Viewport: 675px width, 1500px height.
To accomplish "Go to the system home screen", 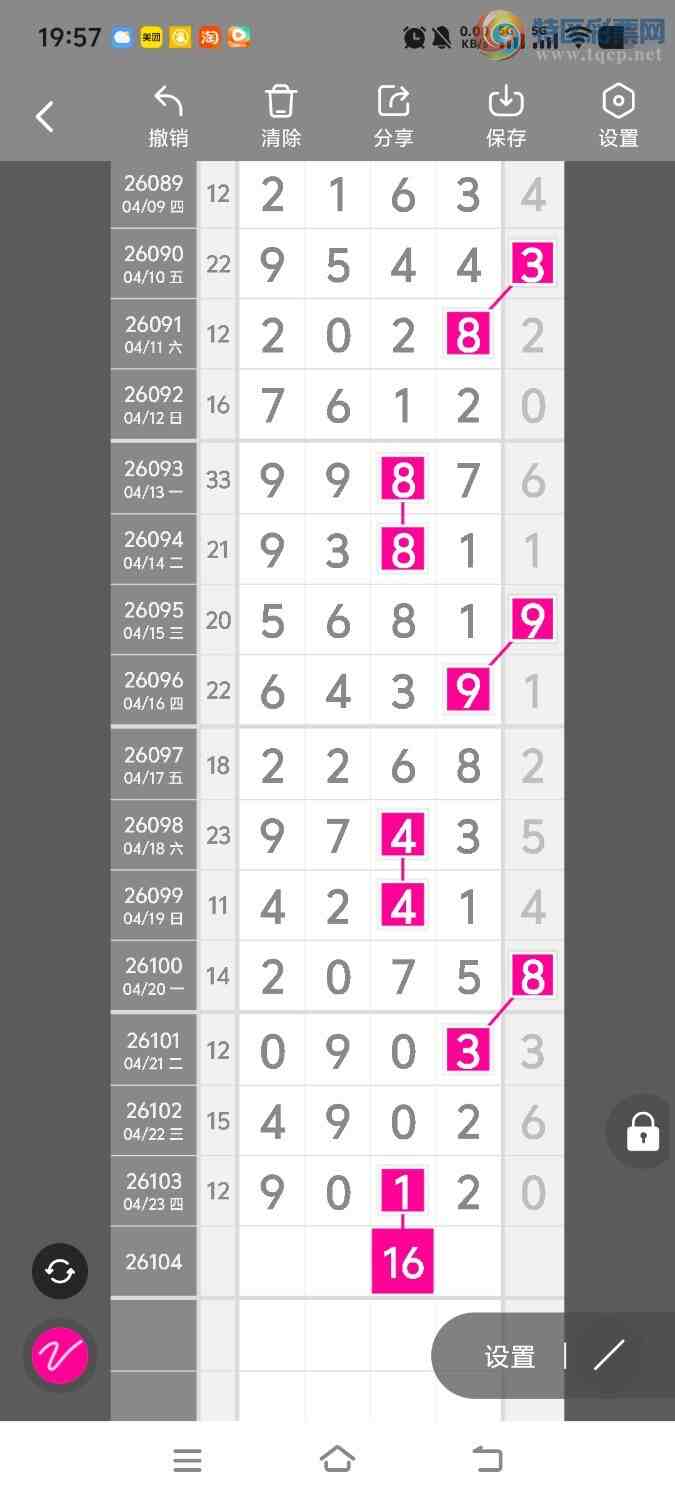I will [337, 1460].
